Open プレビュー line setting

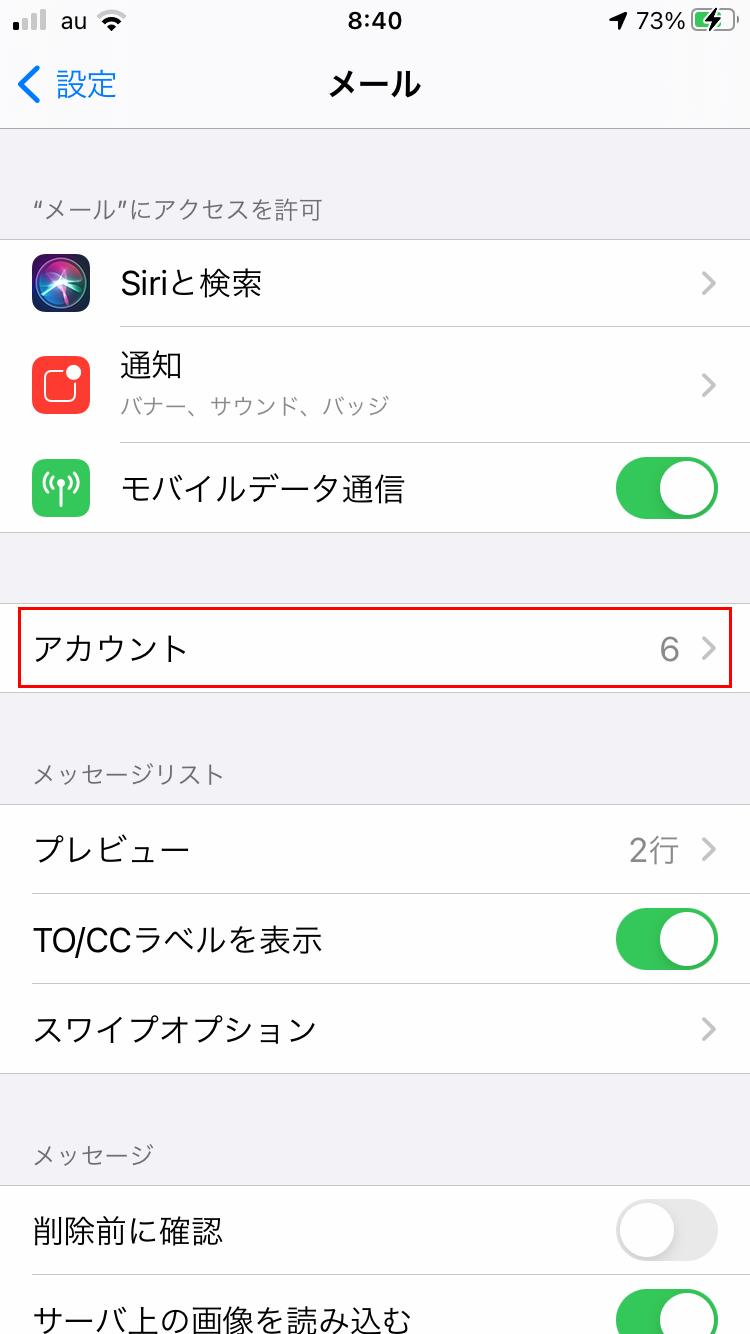(x=375, y=850)
